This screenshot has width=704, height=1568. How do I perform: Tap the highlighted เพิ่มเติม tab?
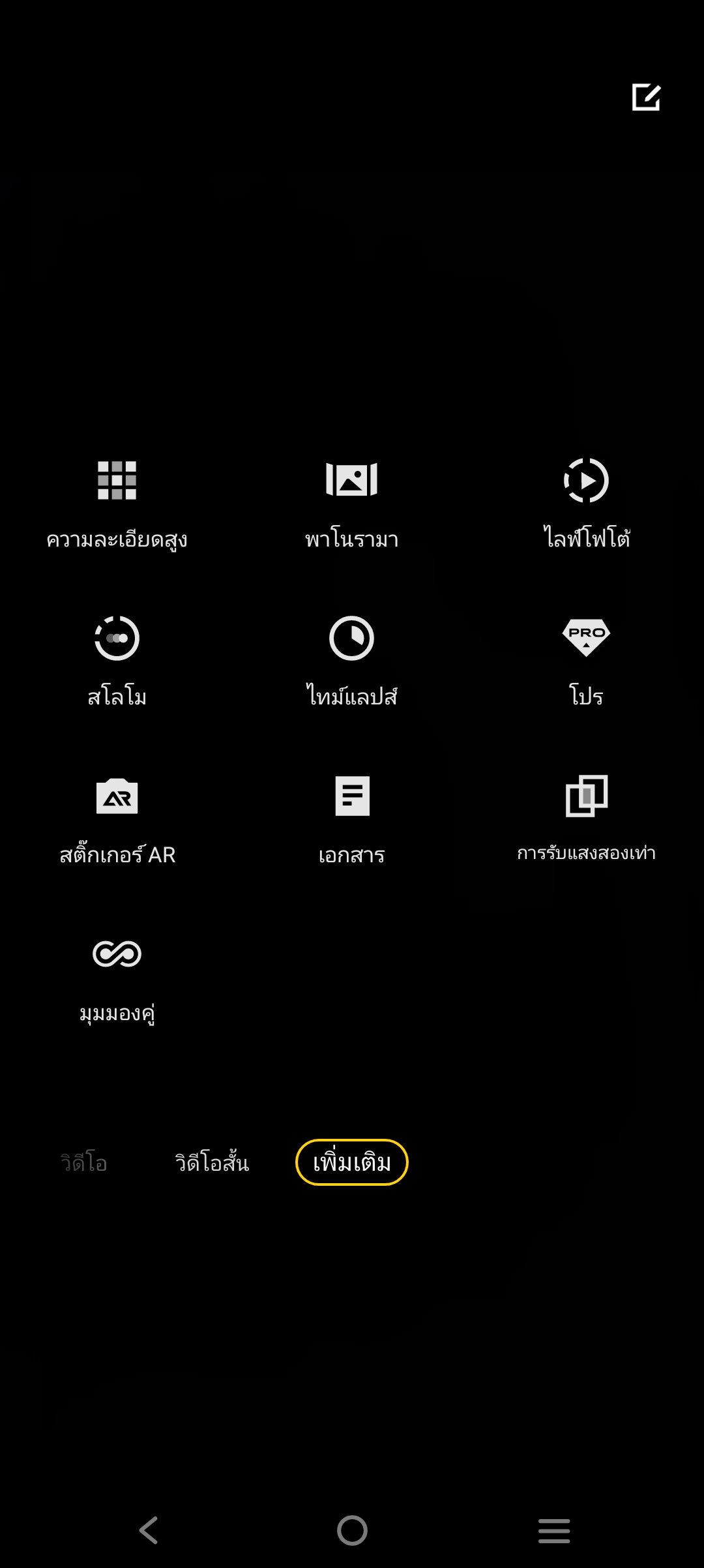[x=352, y=1162]
